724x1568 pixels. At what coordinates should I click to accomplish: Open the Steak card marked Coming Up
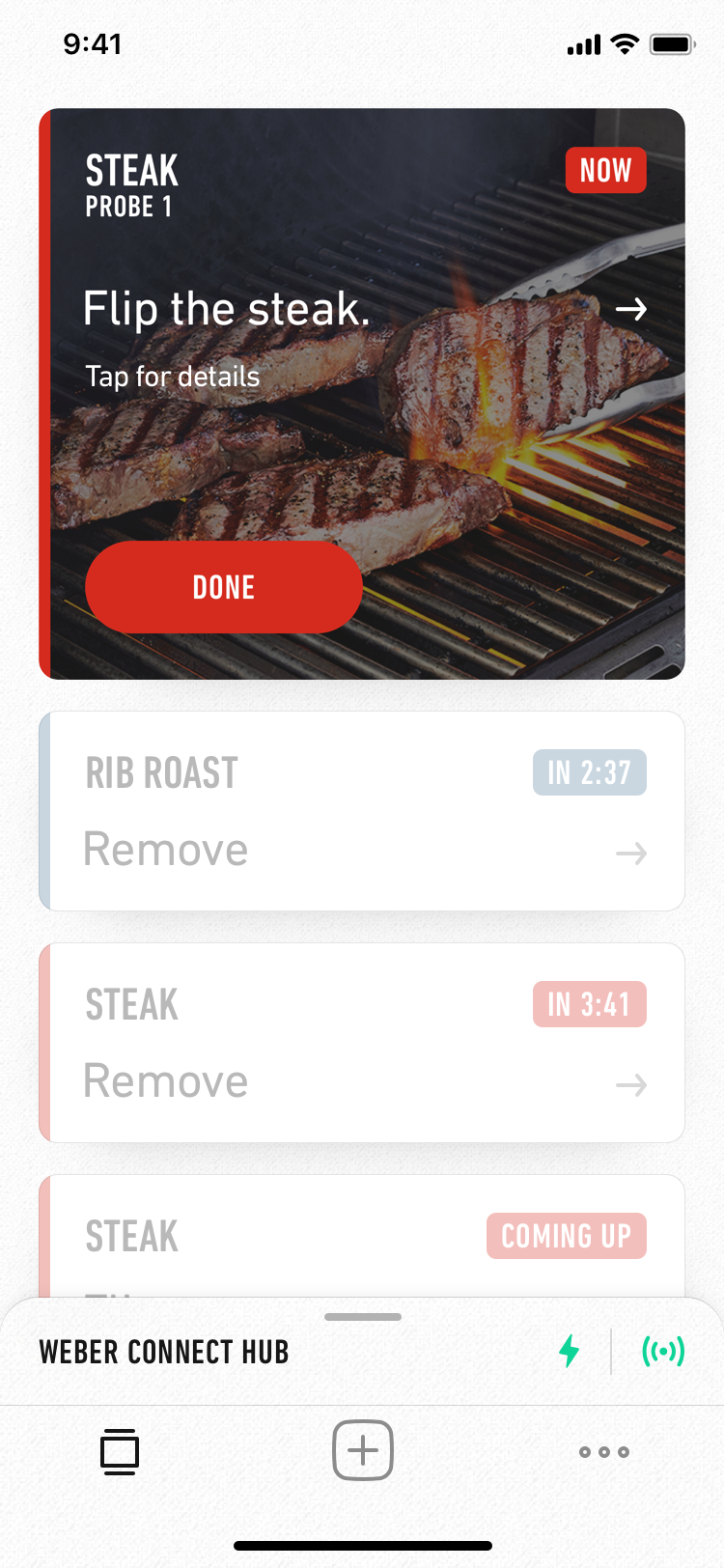pyautogui.click(x=362, y=1238)
